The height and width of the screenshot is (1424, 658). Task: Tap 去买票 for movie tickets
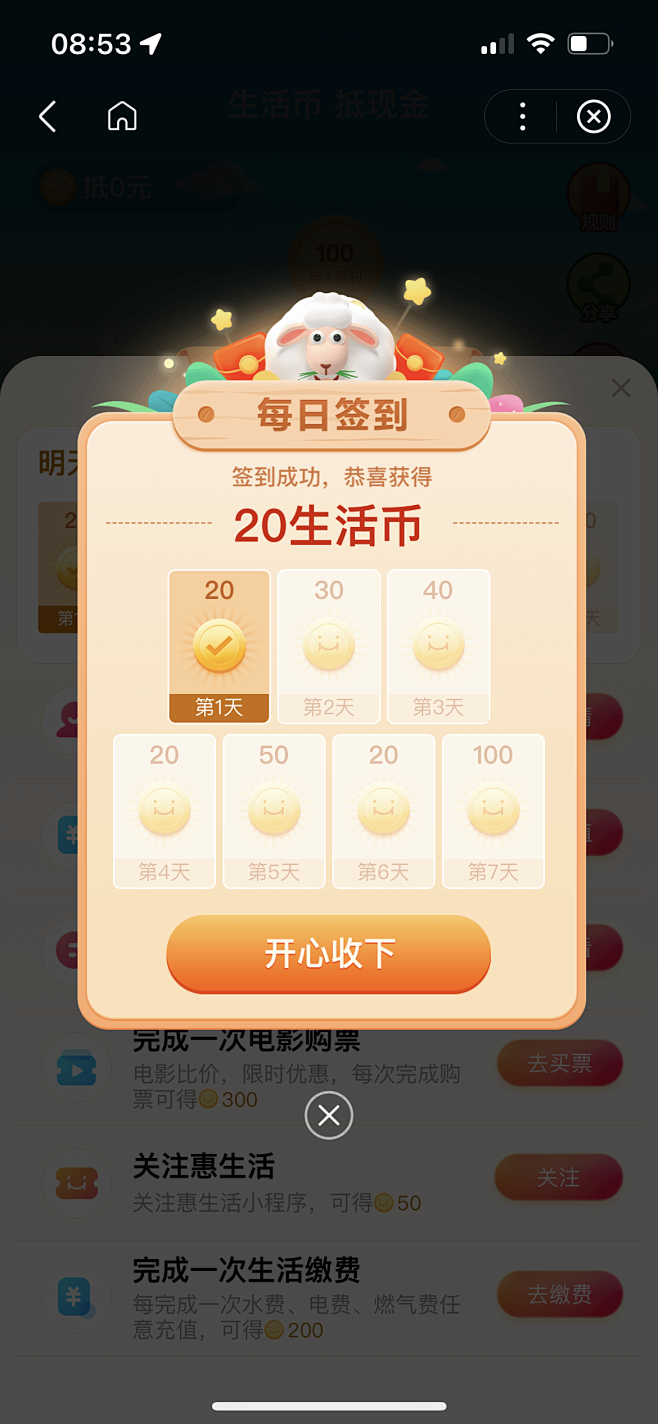[559, 1064]
